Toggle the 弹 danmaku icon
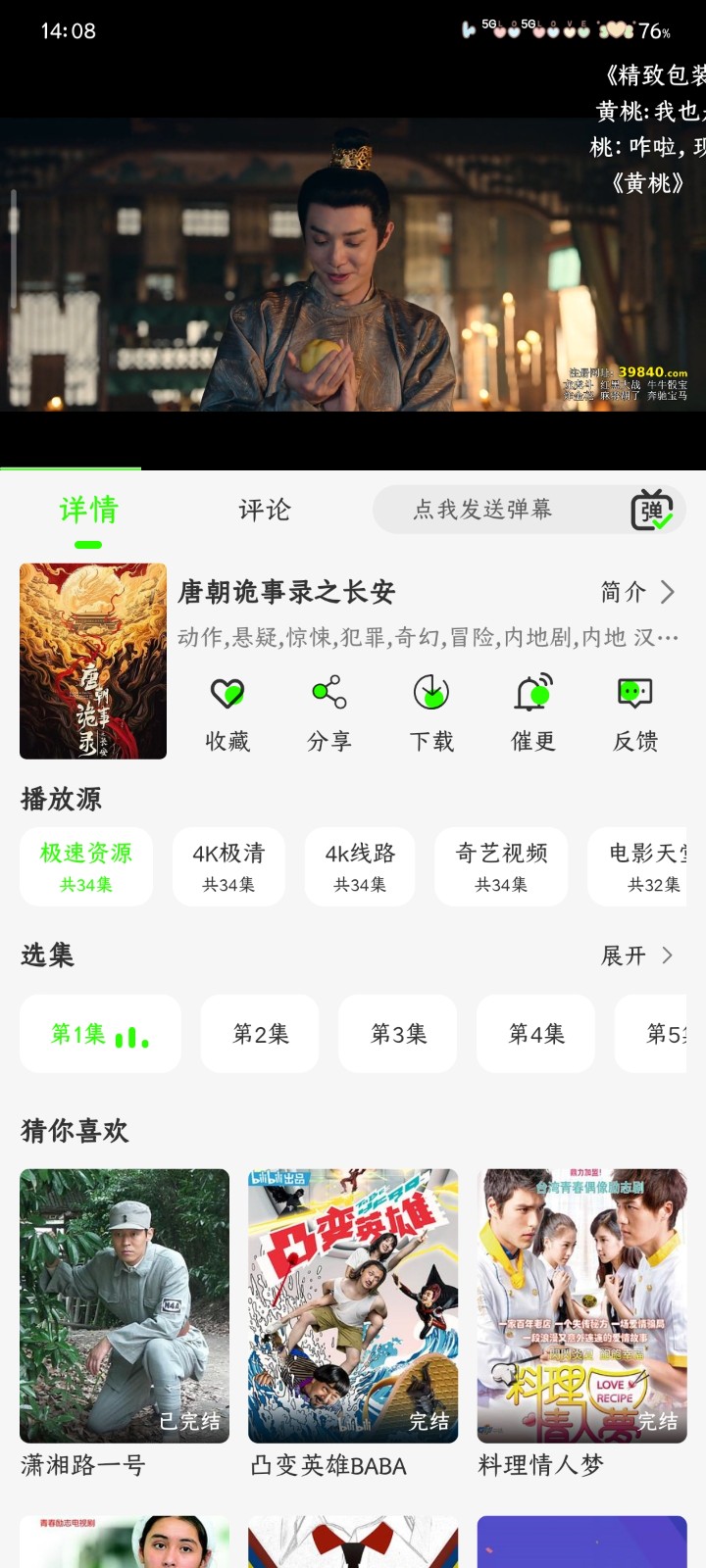 652,510
